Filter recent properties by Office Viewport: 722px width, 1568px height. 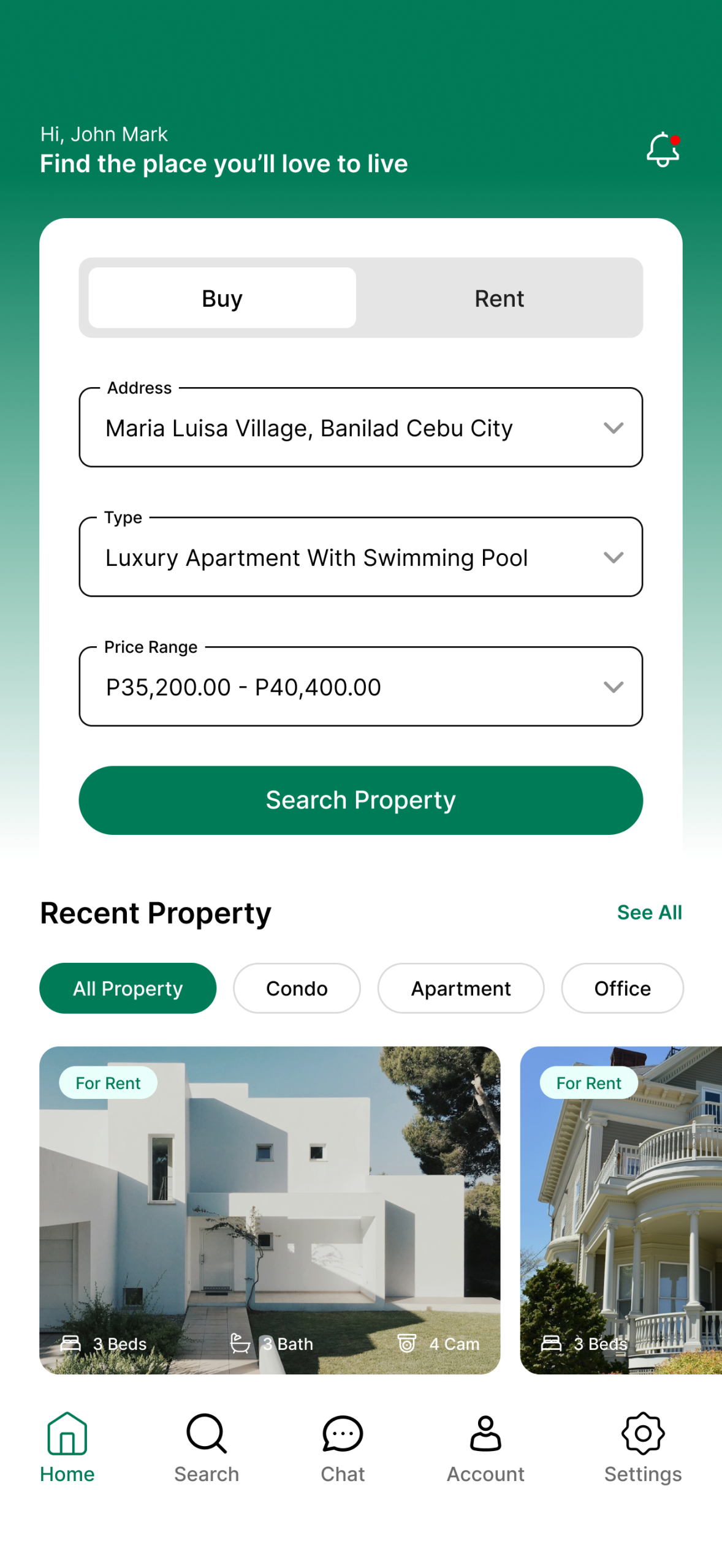pyautogui.click(x=621, y=989)
